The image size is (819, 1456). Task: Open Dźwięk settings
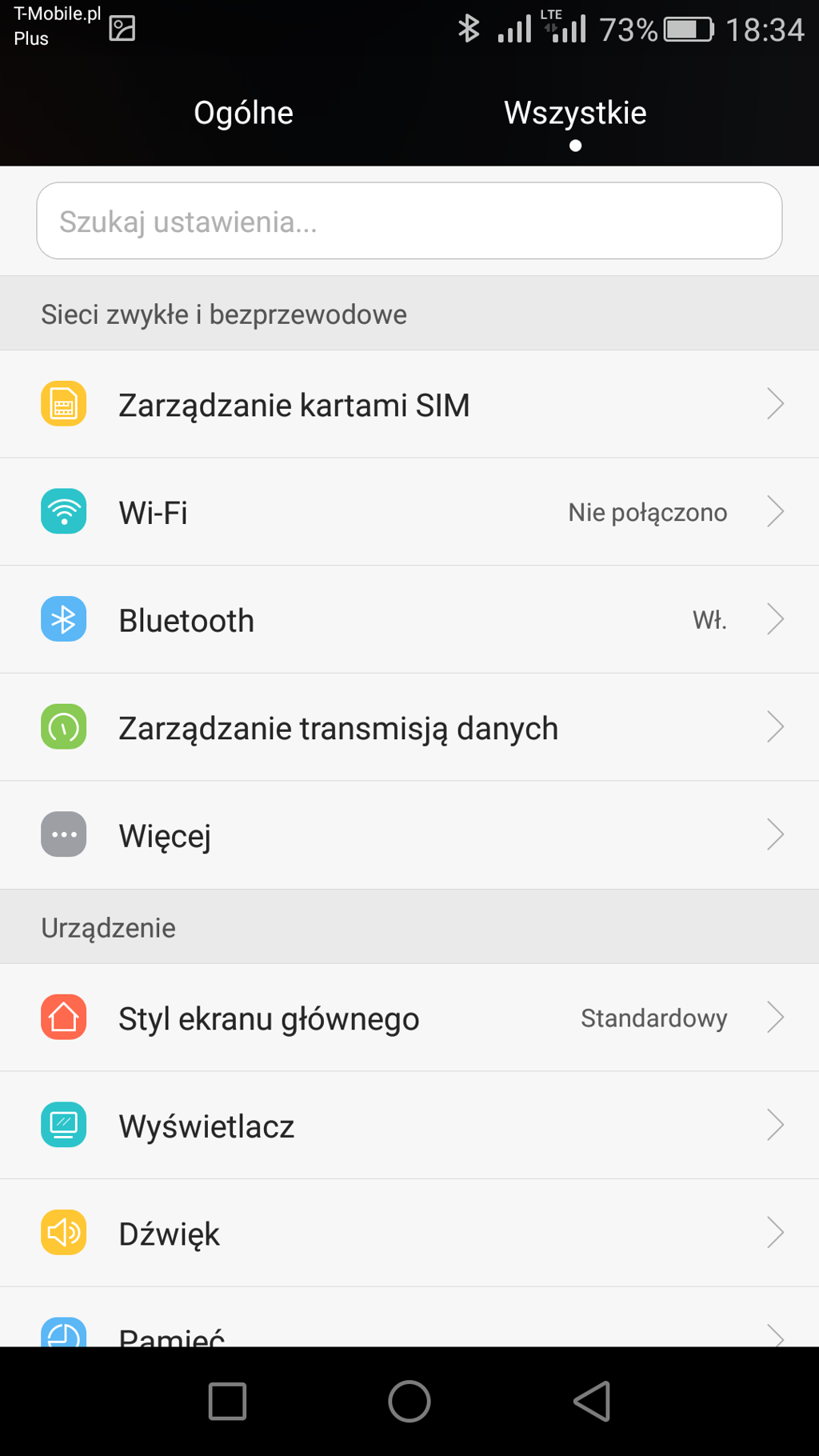point(409,1233)
